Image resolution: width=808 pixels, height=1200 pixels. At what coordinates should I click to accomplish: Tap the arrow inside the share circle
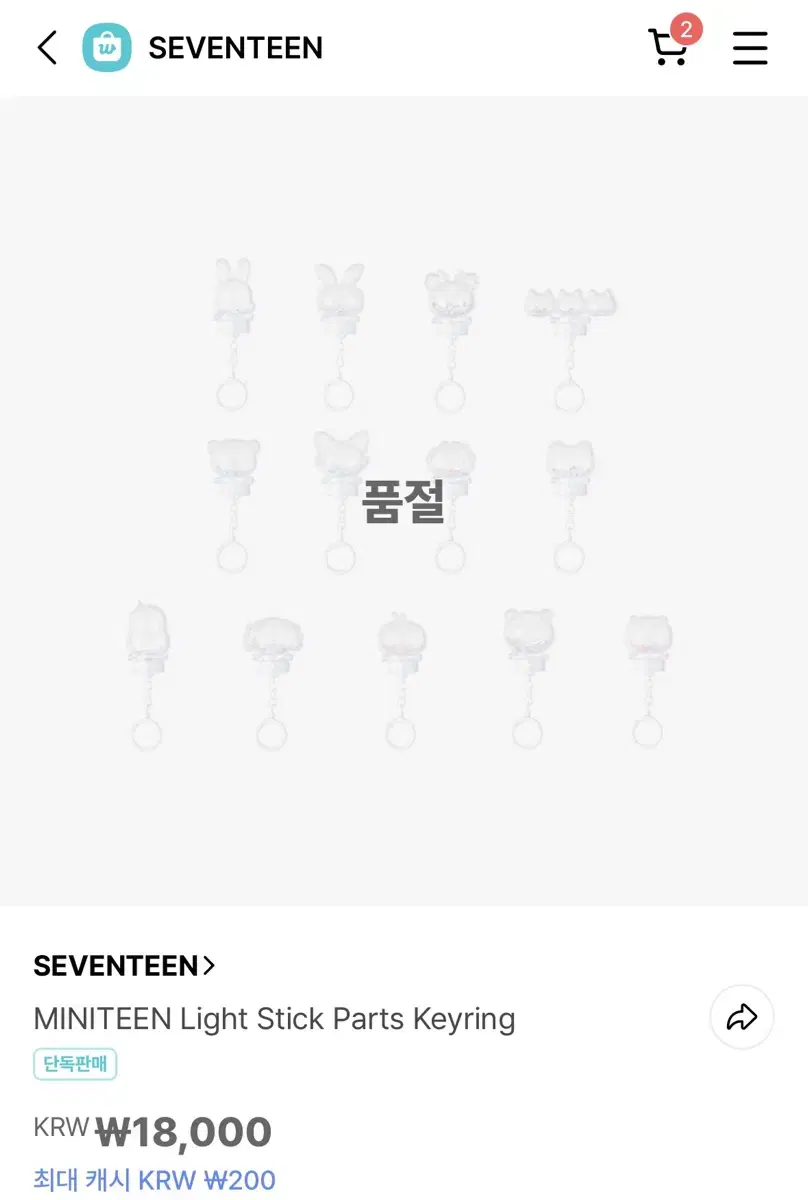pos(741,1017)
